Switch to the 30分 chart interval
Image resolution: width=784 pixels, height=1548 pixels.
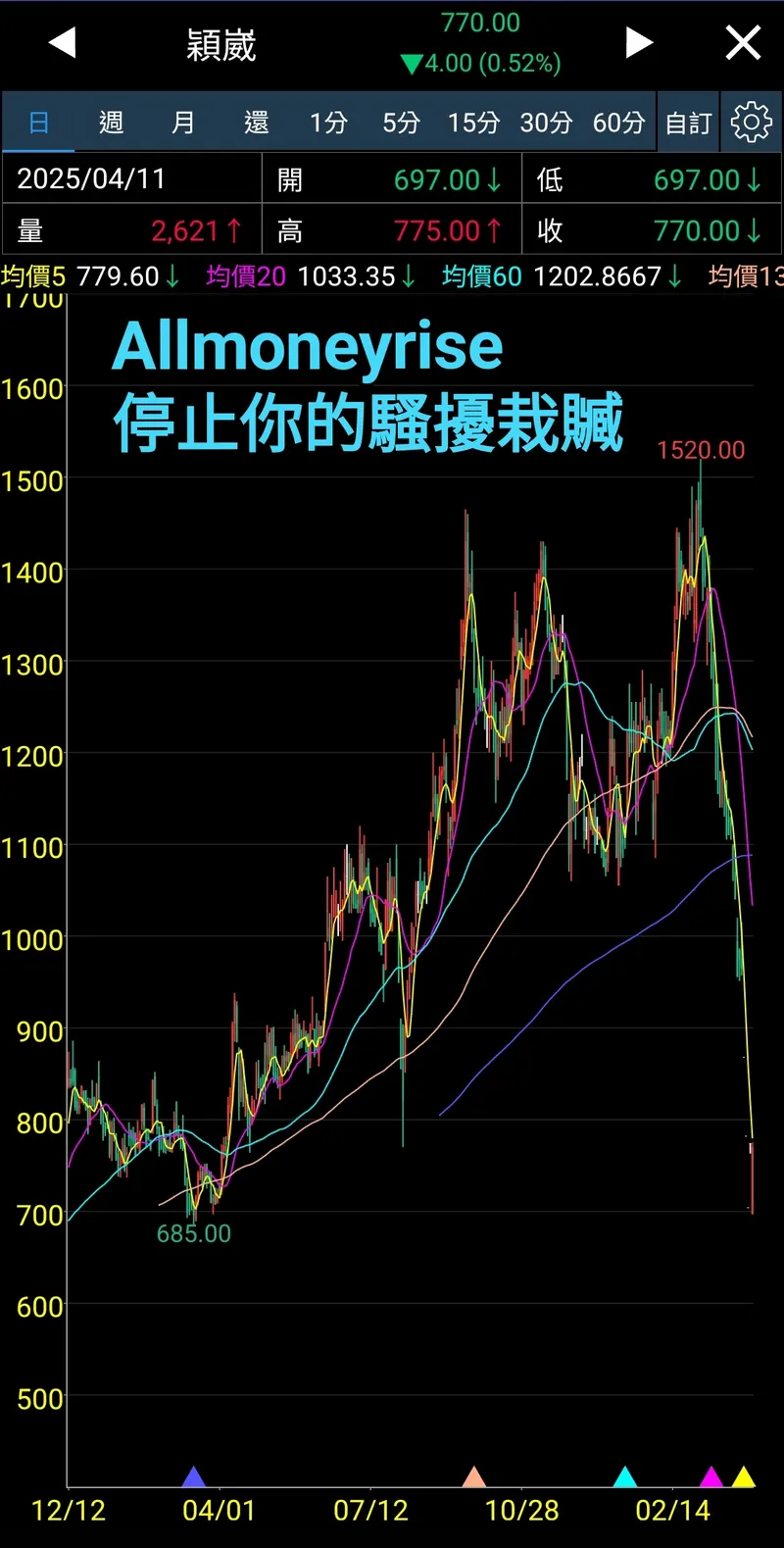click(546, 123)
